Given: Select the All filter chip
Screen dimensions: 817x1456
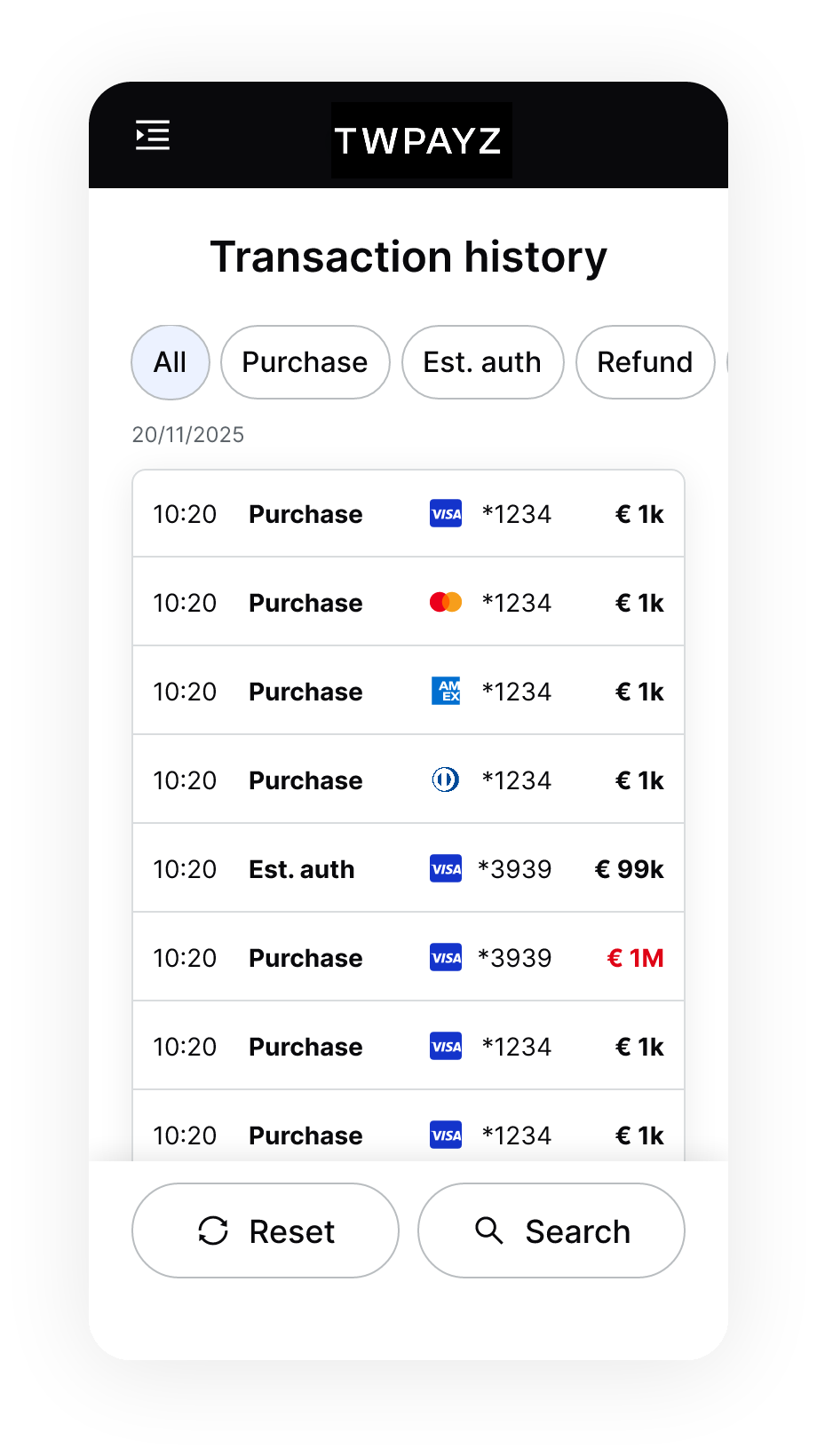Looking at the screenshot, I should pyautogui.click(x=171, y=362).
